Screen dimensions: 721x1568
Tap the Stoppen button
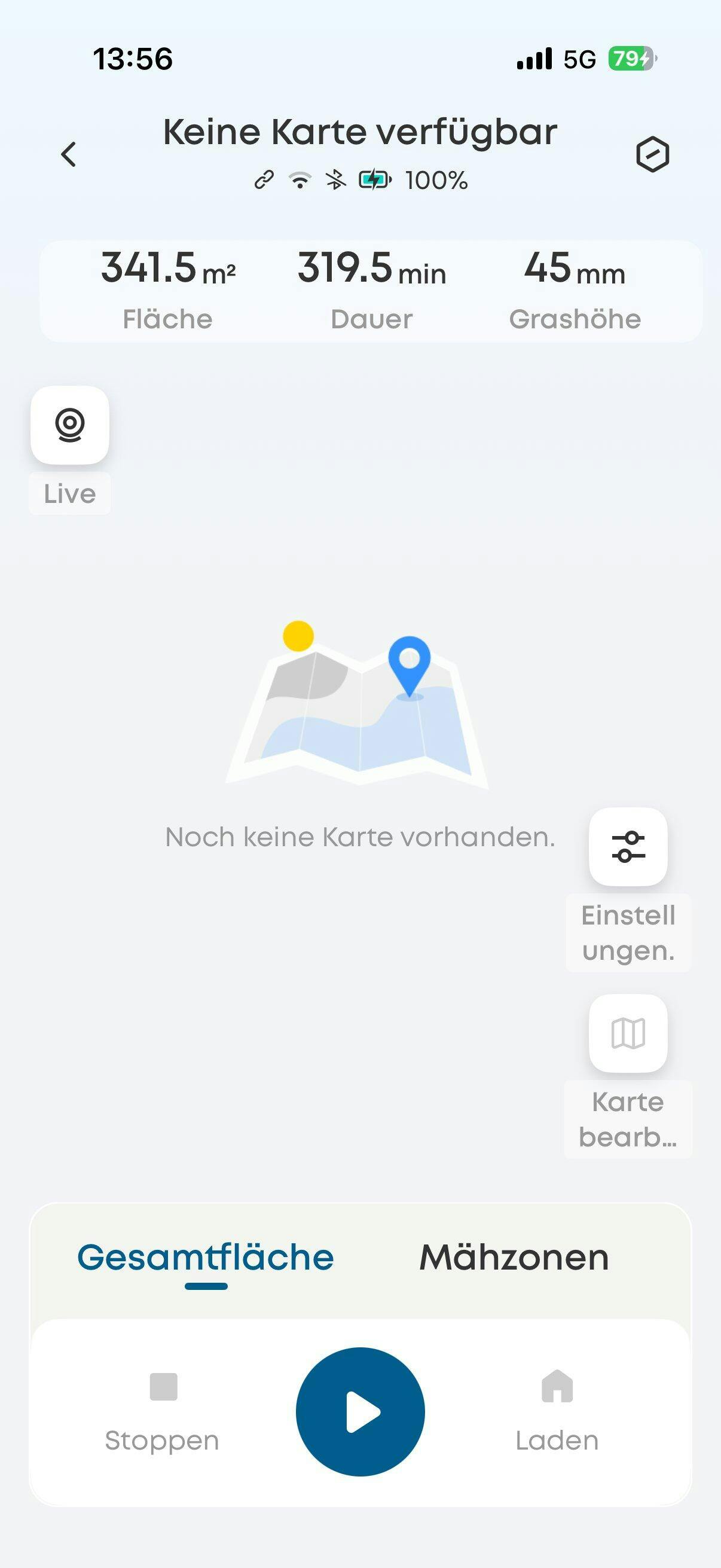(x=163, y=1411)
